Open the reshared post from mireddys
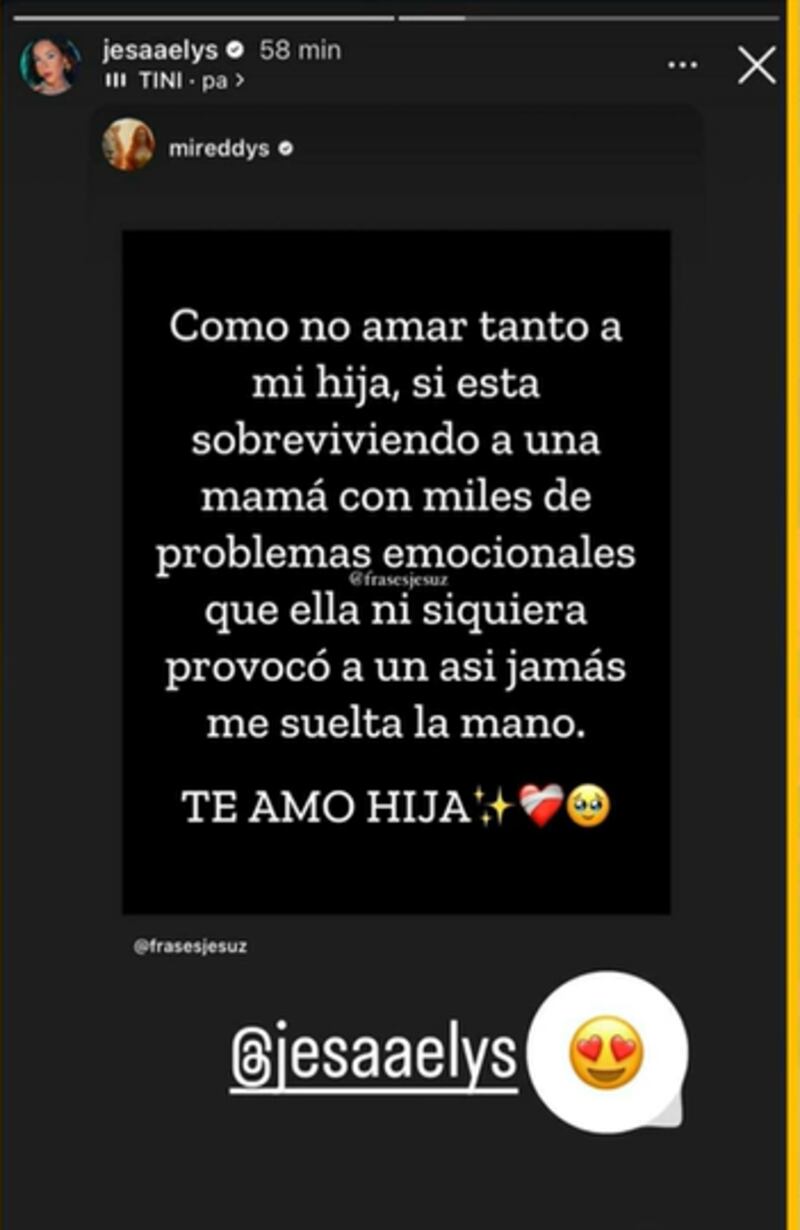Screen dimensions: 800x1230 pos(396,570)
